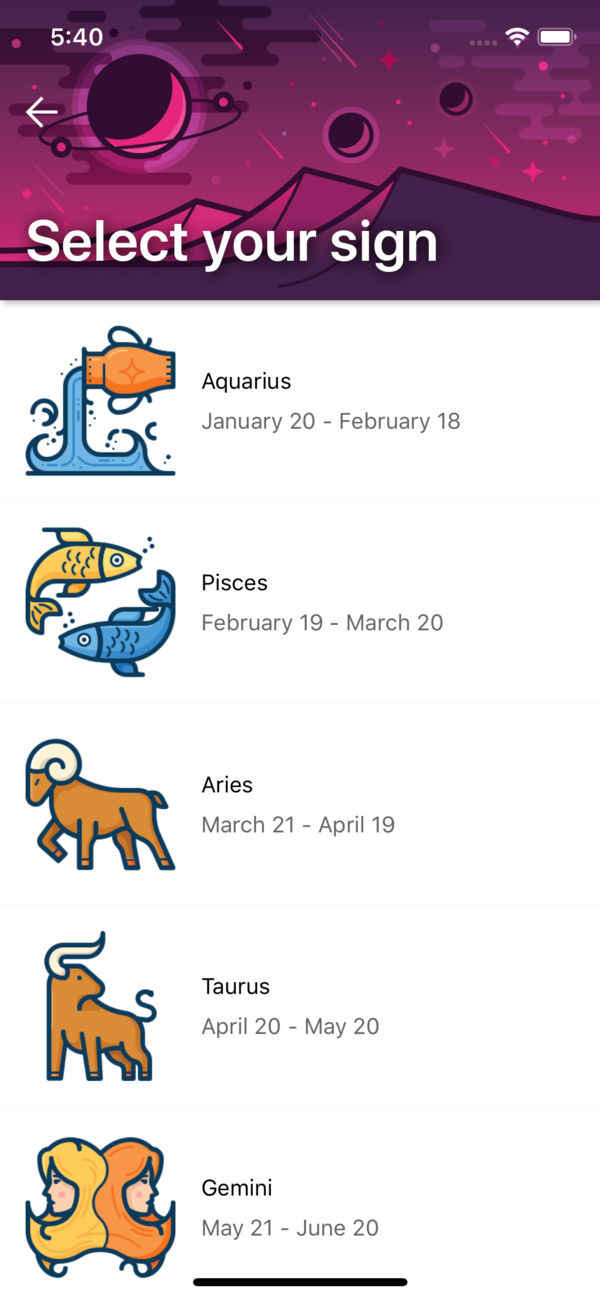600x1299 pixels.
Task: Tap the Gemini sign entry
Action: (x=300, y=1206)
